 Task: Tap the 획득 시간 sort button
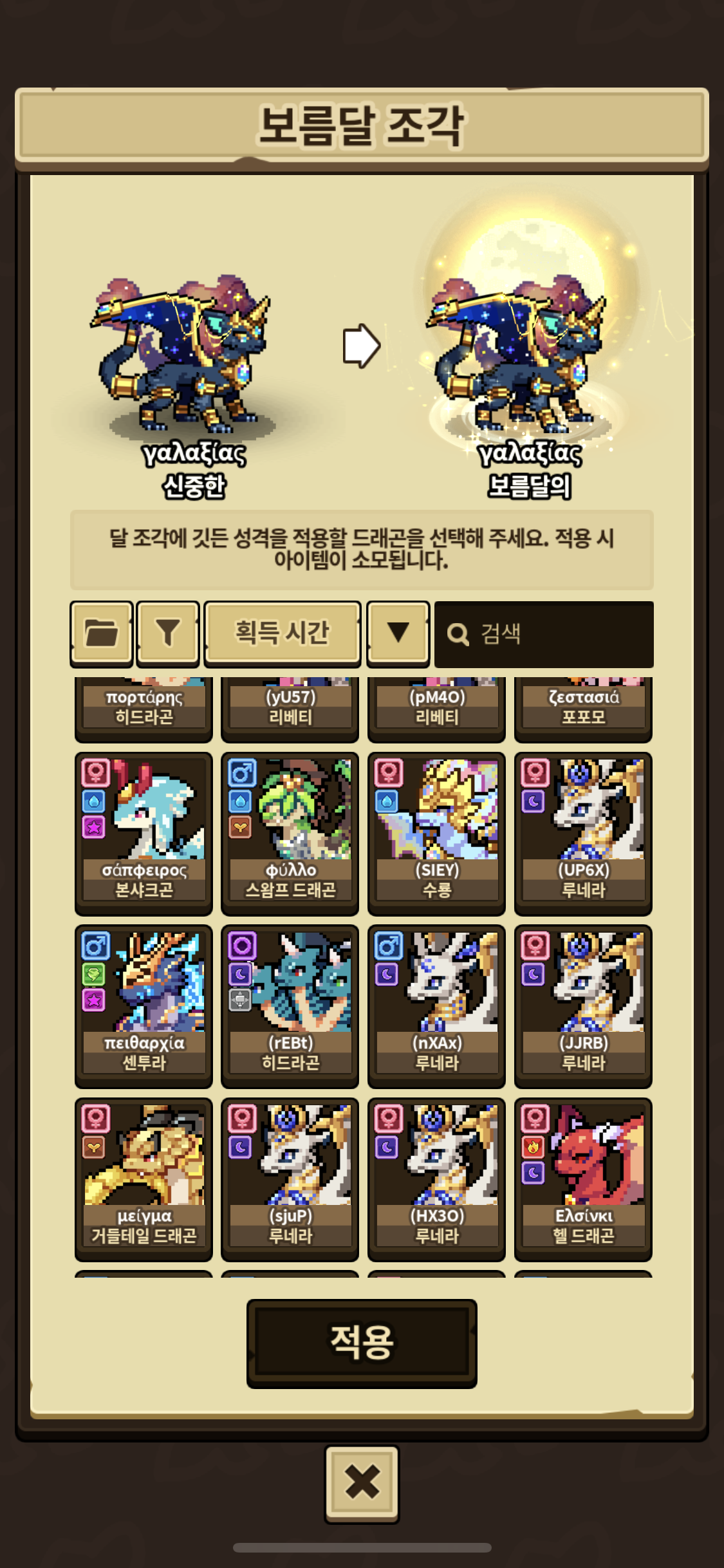tap(282, 633)
